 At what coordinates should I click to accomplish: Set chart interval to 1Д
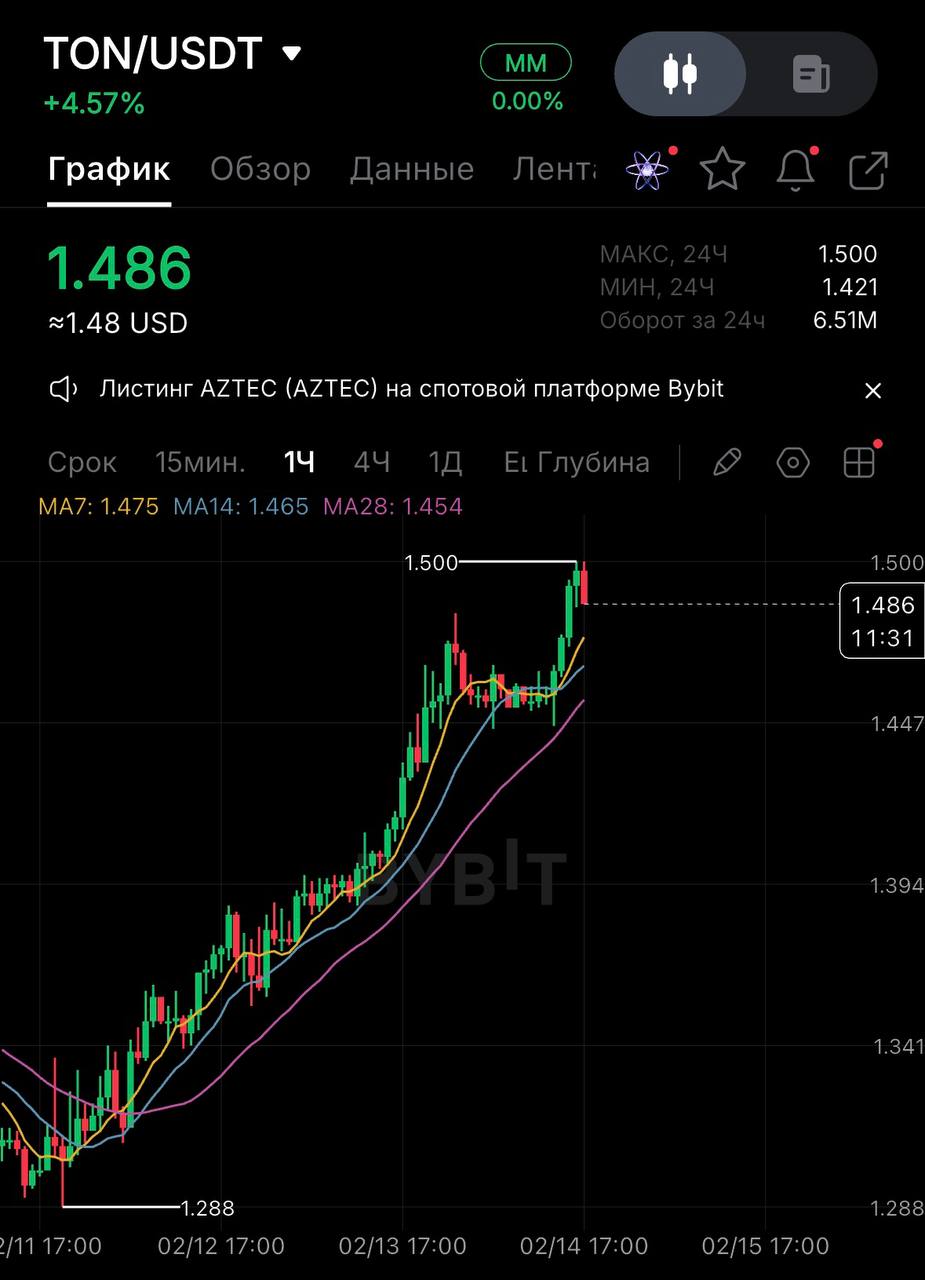[444, 463]
